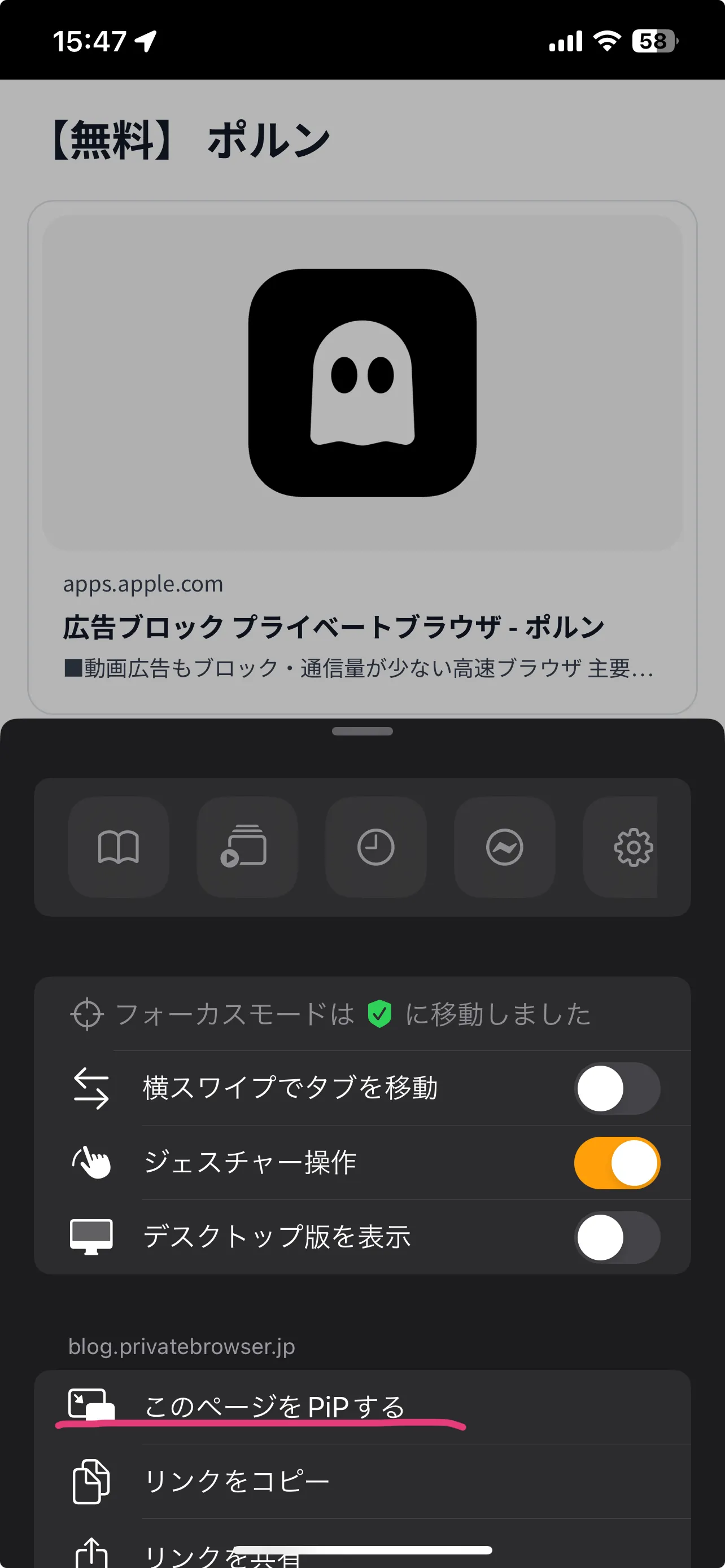Viewport: 725px width, 1568px height.
Task: Open the media tabs icon
Action: pyautogui.click(x=247, y=847)
